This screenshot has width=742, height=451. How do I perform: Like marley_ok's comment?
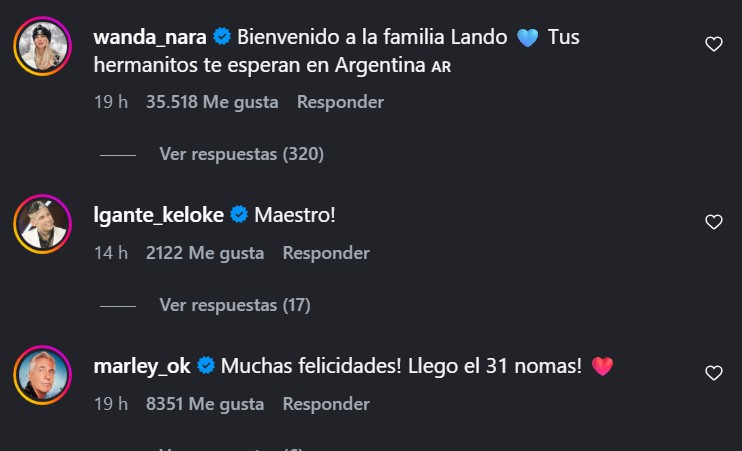tap(713, 373)
